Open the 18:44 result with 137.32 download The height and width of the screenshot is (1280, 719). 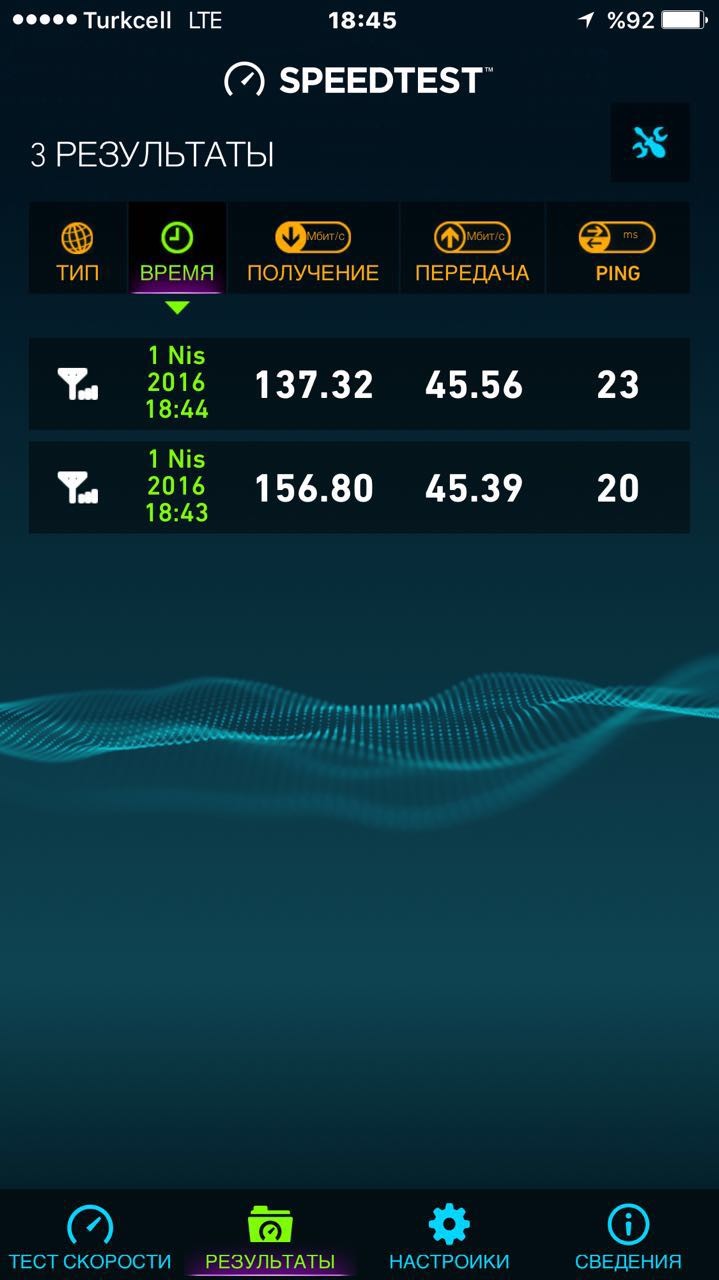(x=359, y=384)
